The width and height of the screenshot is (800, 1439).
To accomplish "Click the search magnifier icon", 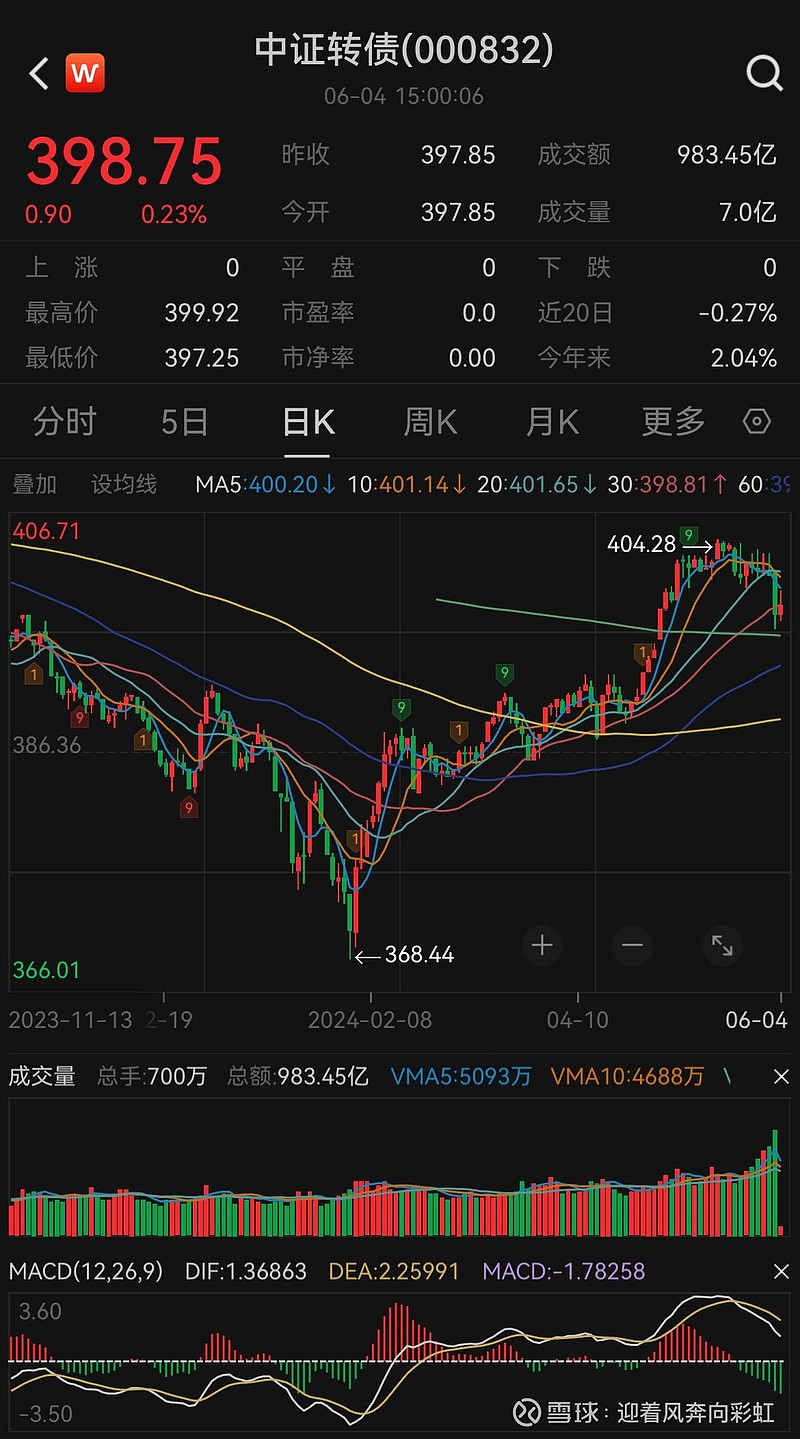I will tap(764, 73).
